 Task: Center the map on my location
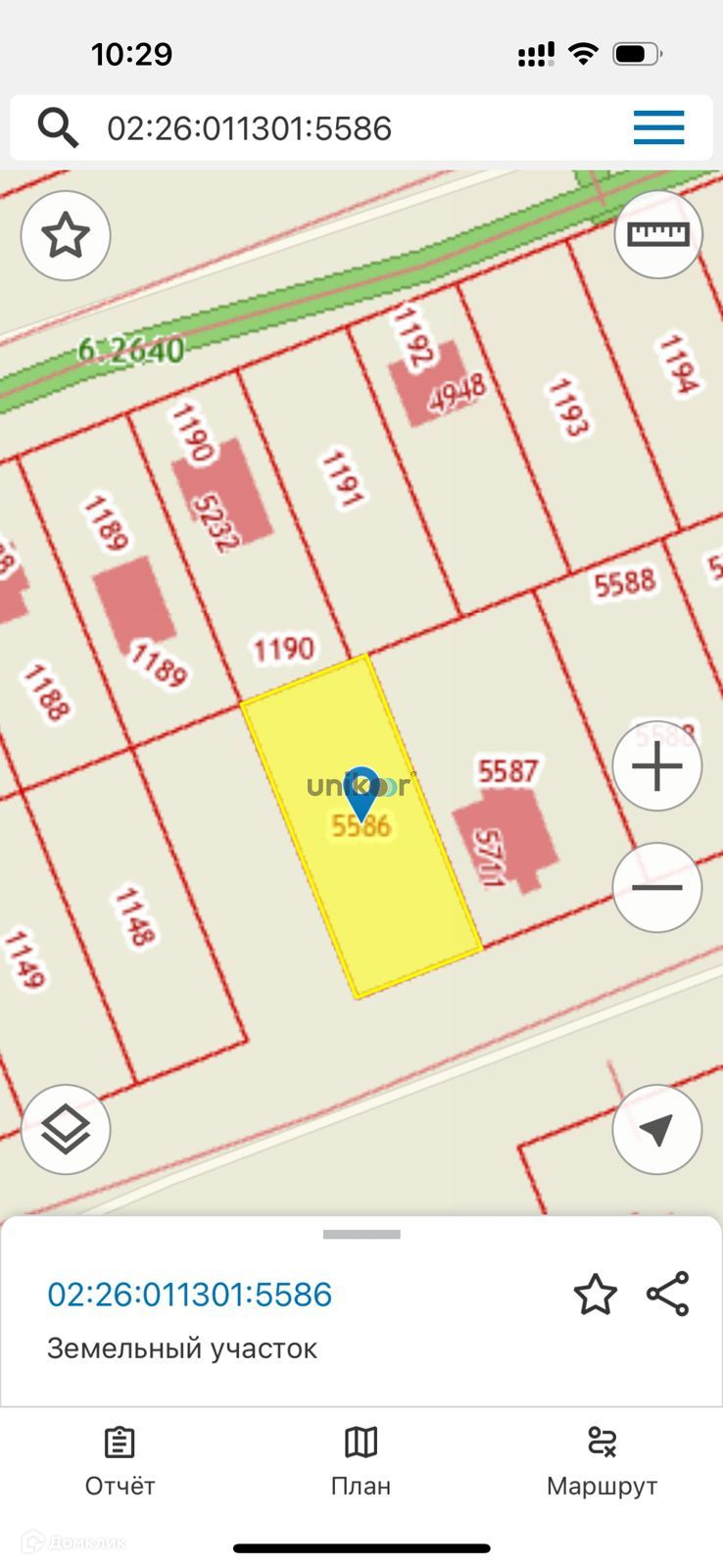[656, 1130]
